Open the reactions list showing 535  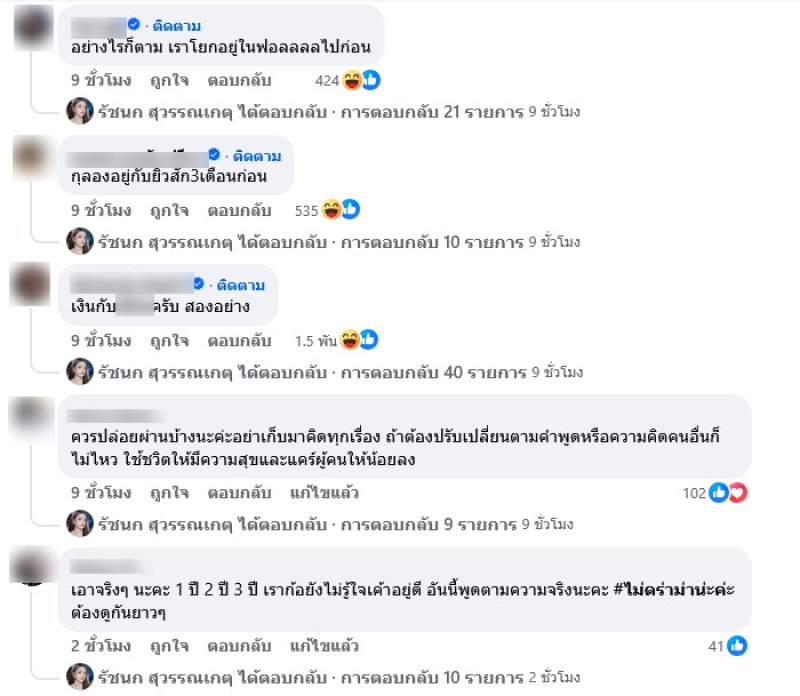[327, 210]
